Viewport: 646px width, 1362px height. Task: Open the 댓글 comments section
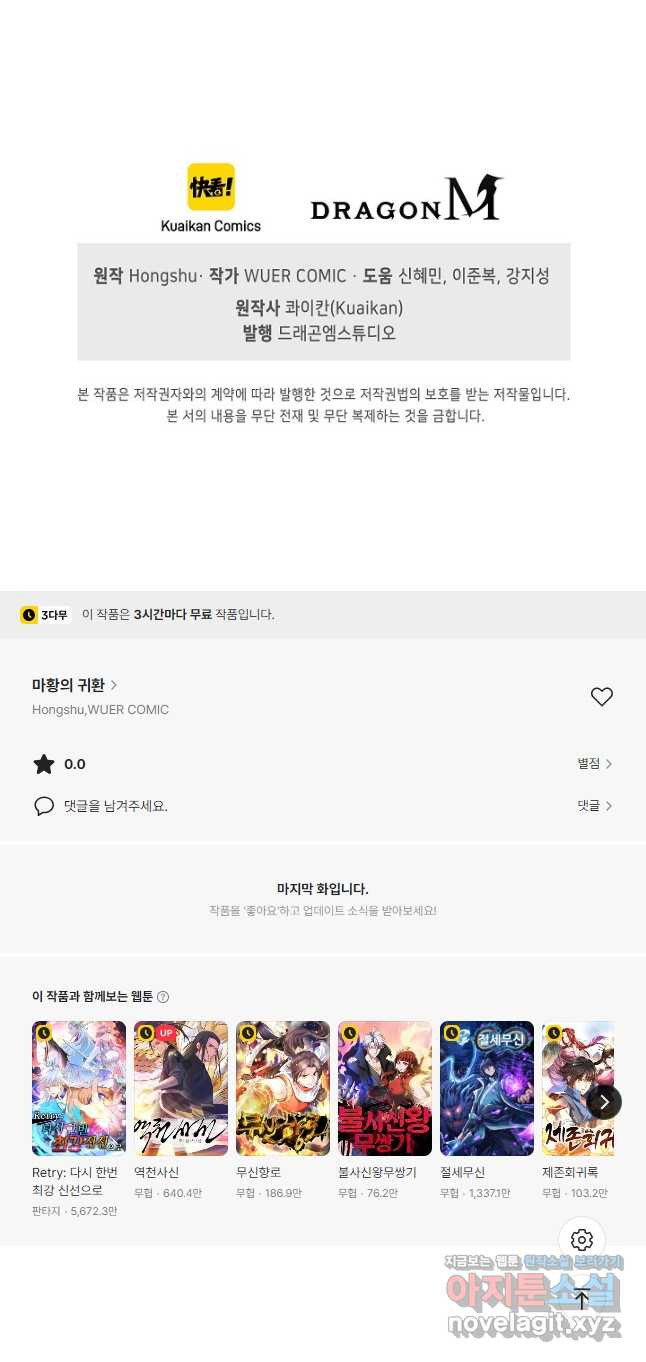pyautogui.click(x=594, y=806)
